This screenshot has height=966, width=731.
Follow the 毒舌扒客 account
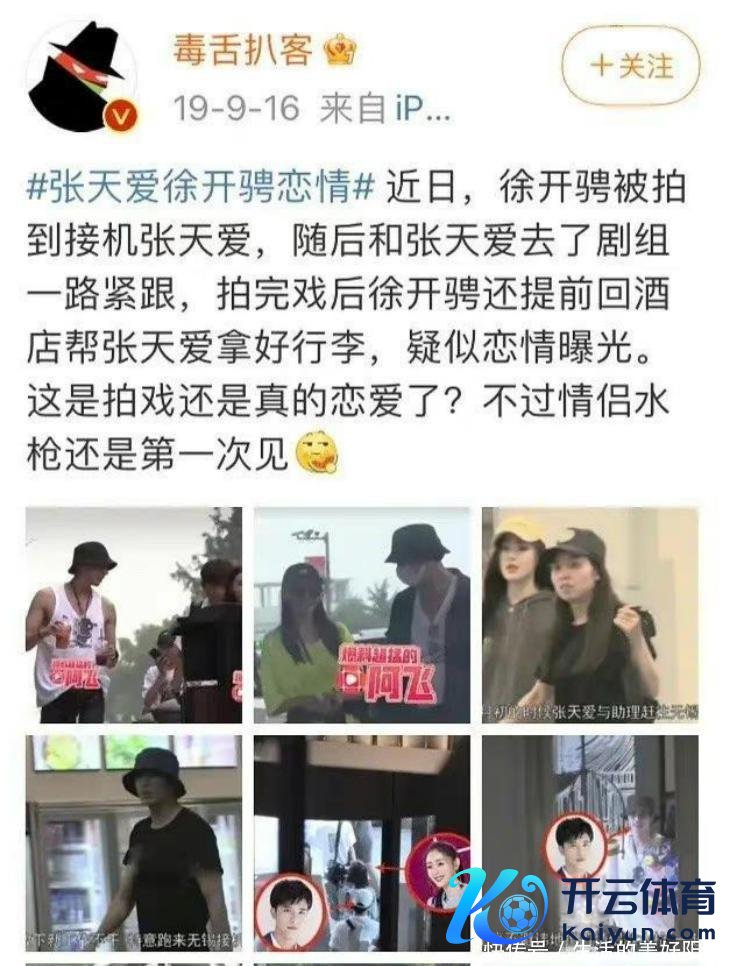click(631, 66)
